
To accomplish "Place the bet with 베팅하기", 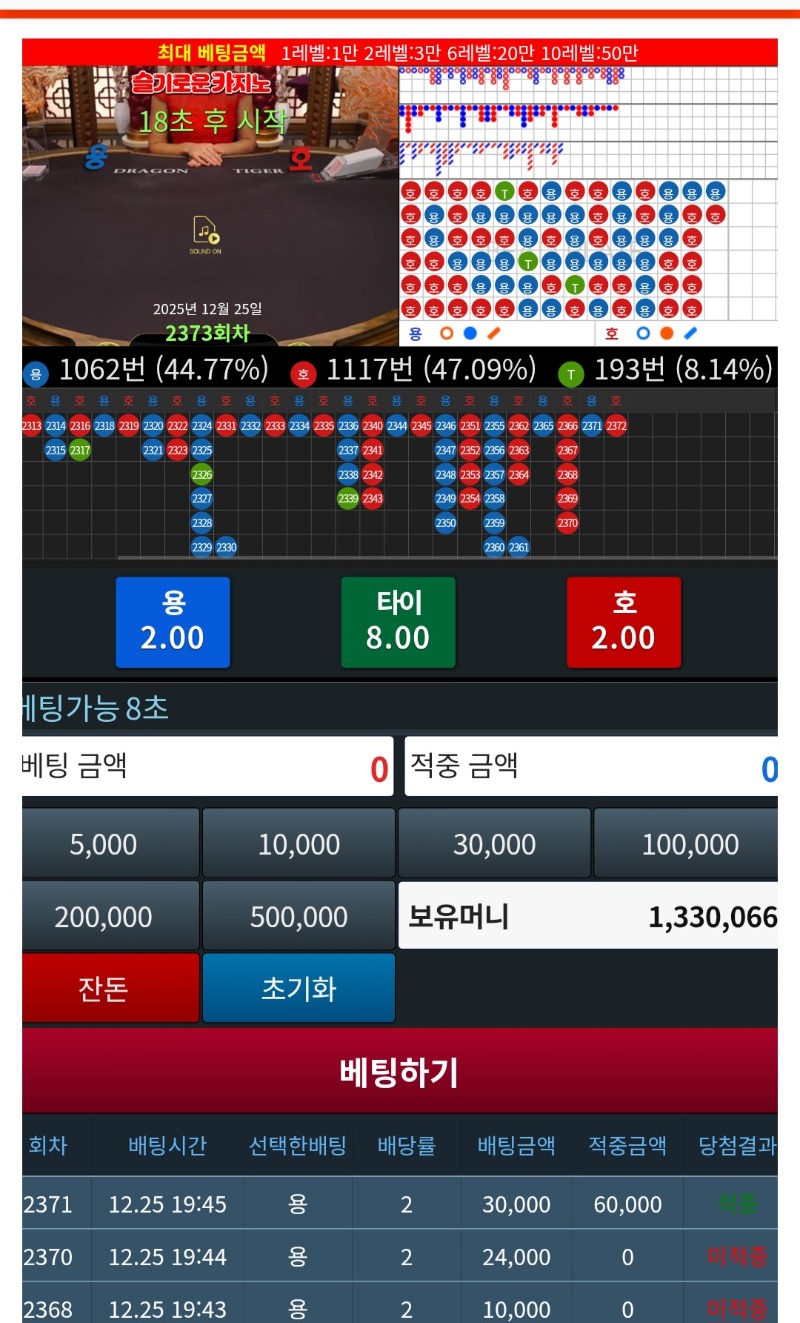I will click(399, 1072).
